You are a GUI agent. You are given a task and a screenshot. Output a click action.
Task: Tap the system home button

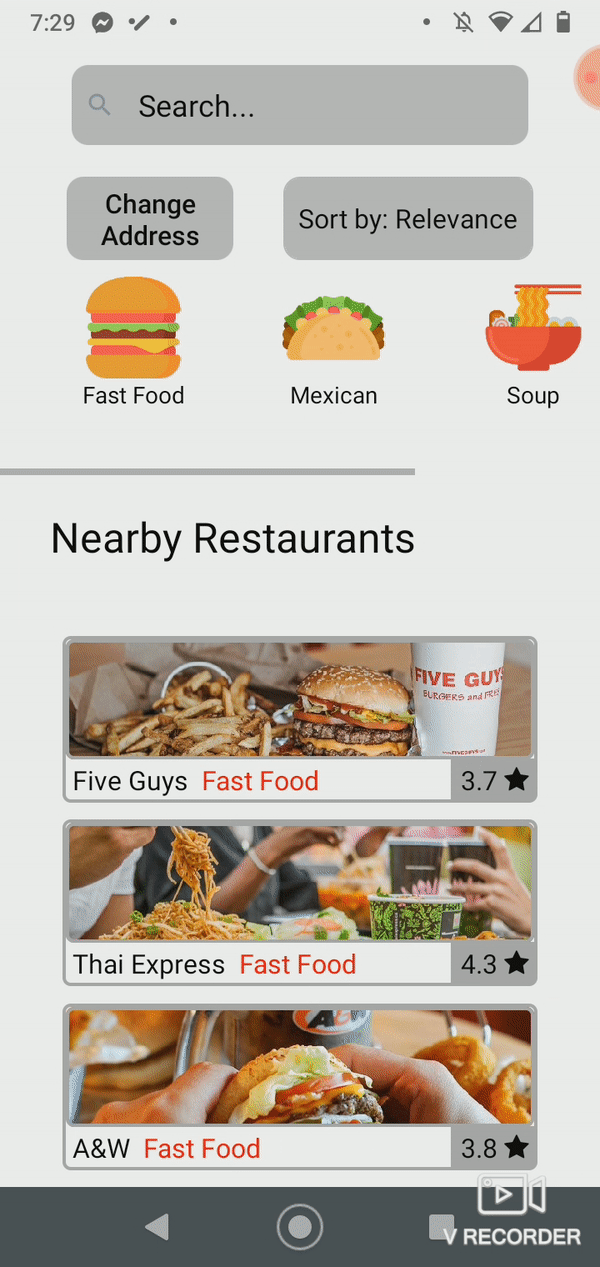pyautogui.click(x=300, y=1227)
